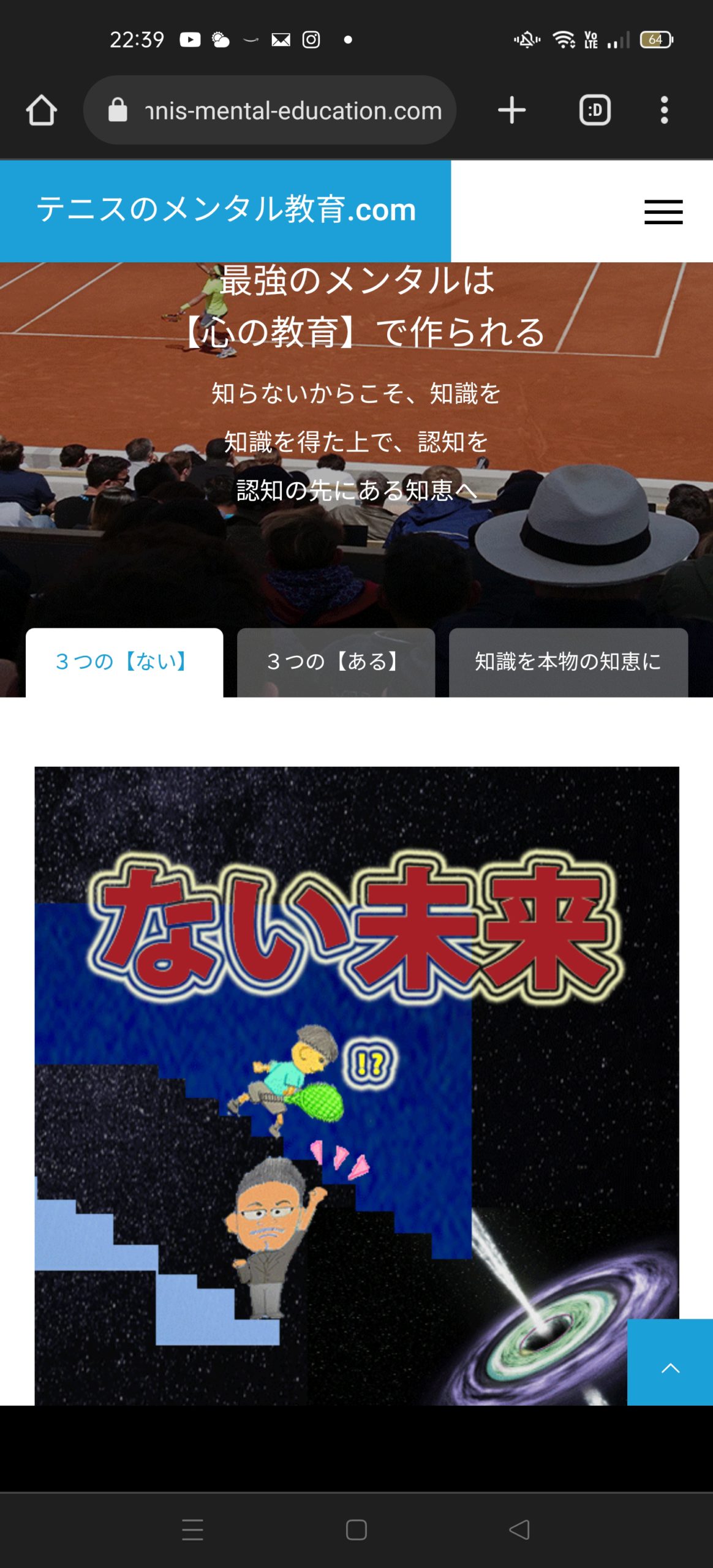713x1568 pixels.
Task: Switch to the ３つの【ある】 tab
Action: pyautogui.click(x=336, y=662)
